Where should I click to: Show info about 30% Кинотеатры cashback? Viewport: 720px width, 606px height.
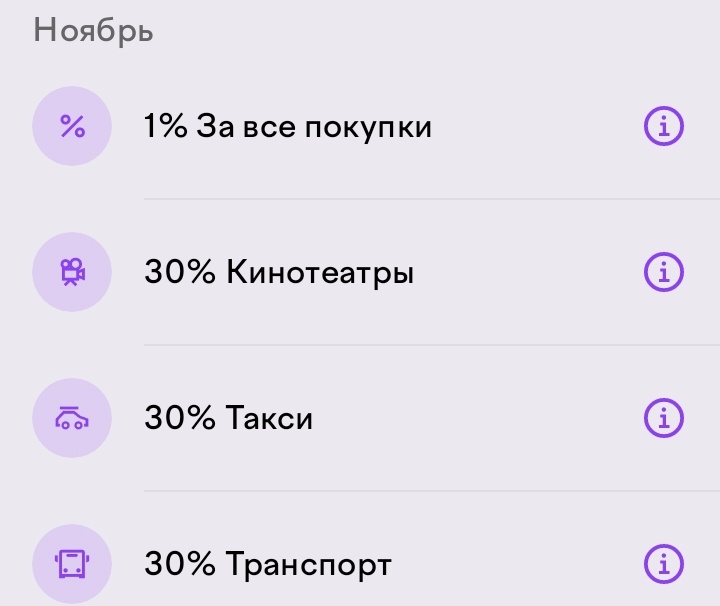tap(663, 271)
